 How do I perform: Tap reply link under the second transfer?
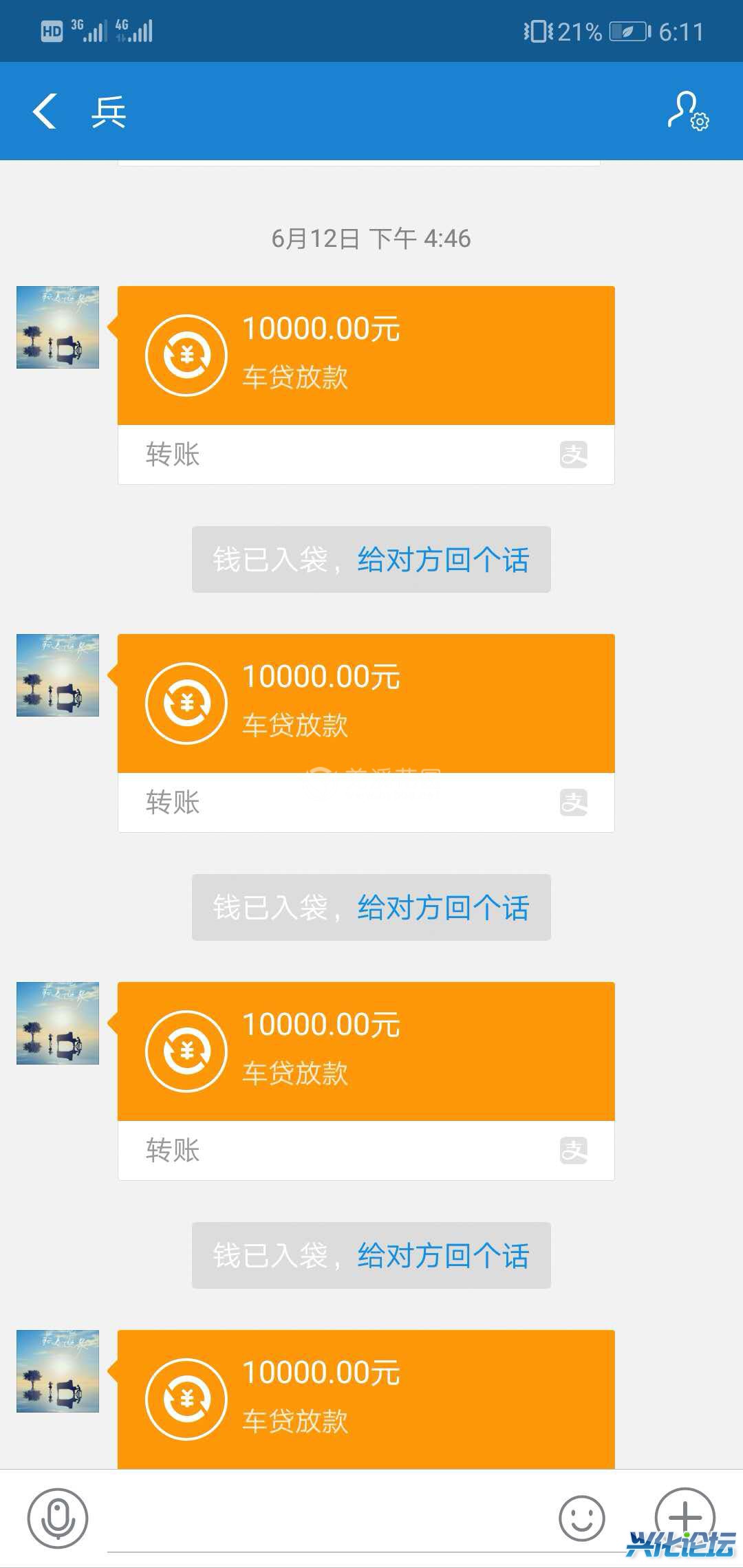click(x=442, y=908)
